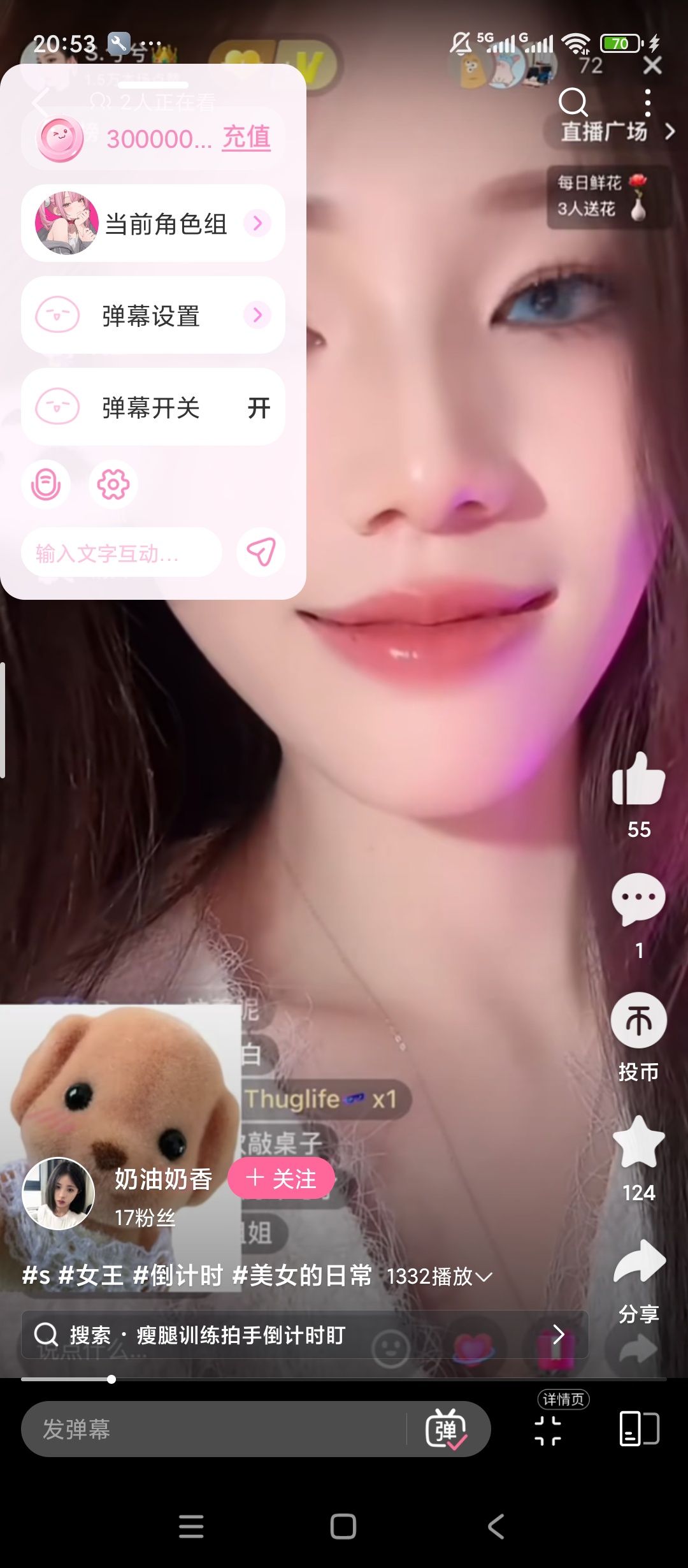
Task: Toggle the 弹 danmaku icon
Action: point(447,1429)
